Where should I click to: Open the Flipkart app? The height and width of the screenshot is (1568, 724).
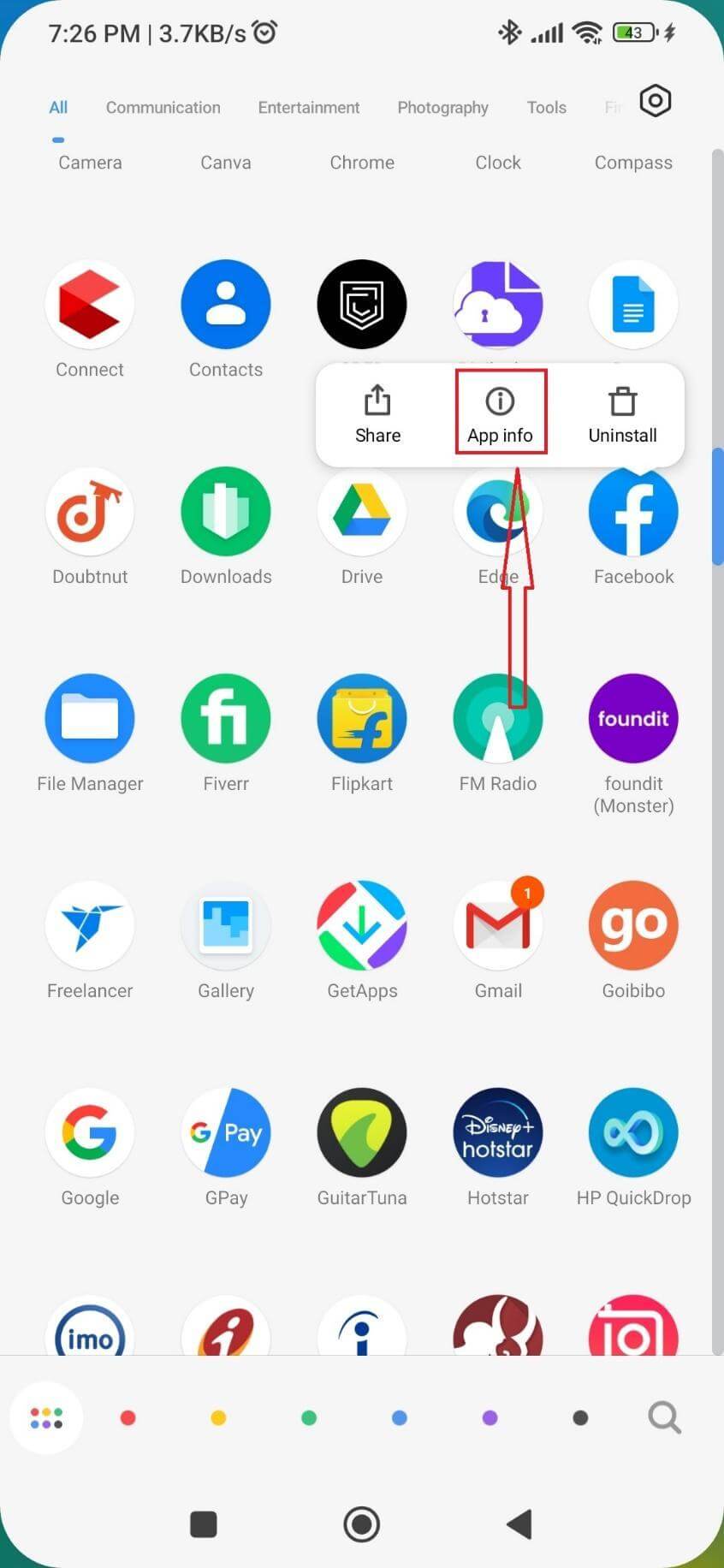point(362,720)
